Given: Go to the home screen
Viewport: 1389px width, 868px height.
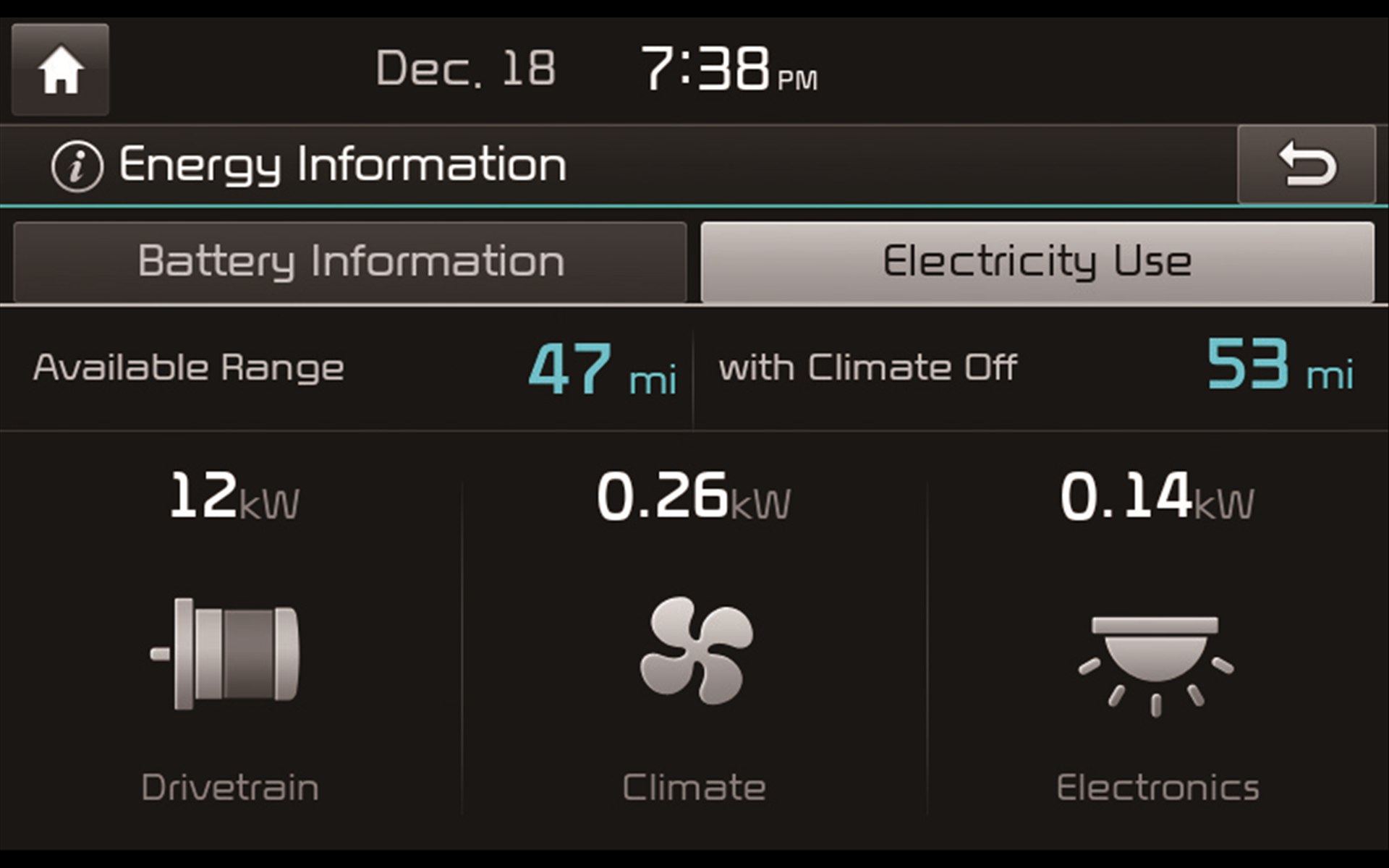Looking at the screenshot, I should (60, 69).
